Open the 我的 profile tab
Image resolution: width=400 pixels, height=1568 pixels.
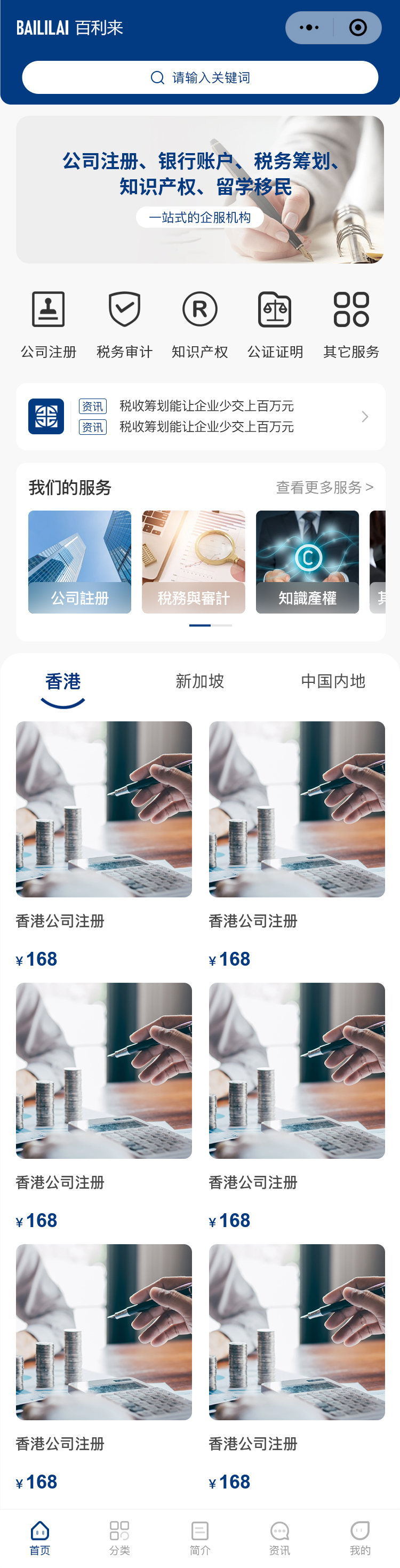click(360, 1538)
